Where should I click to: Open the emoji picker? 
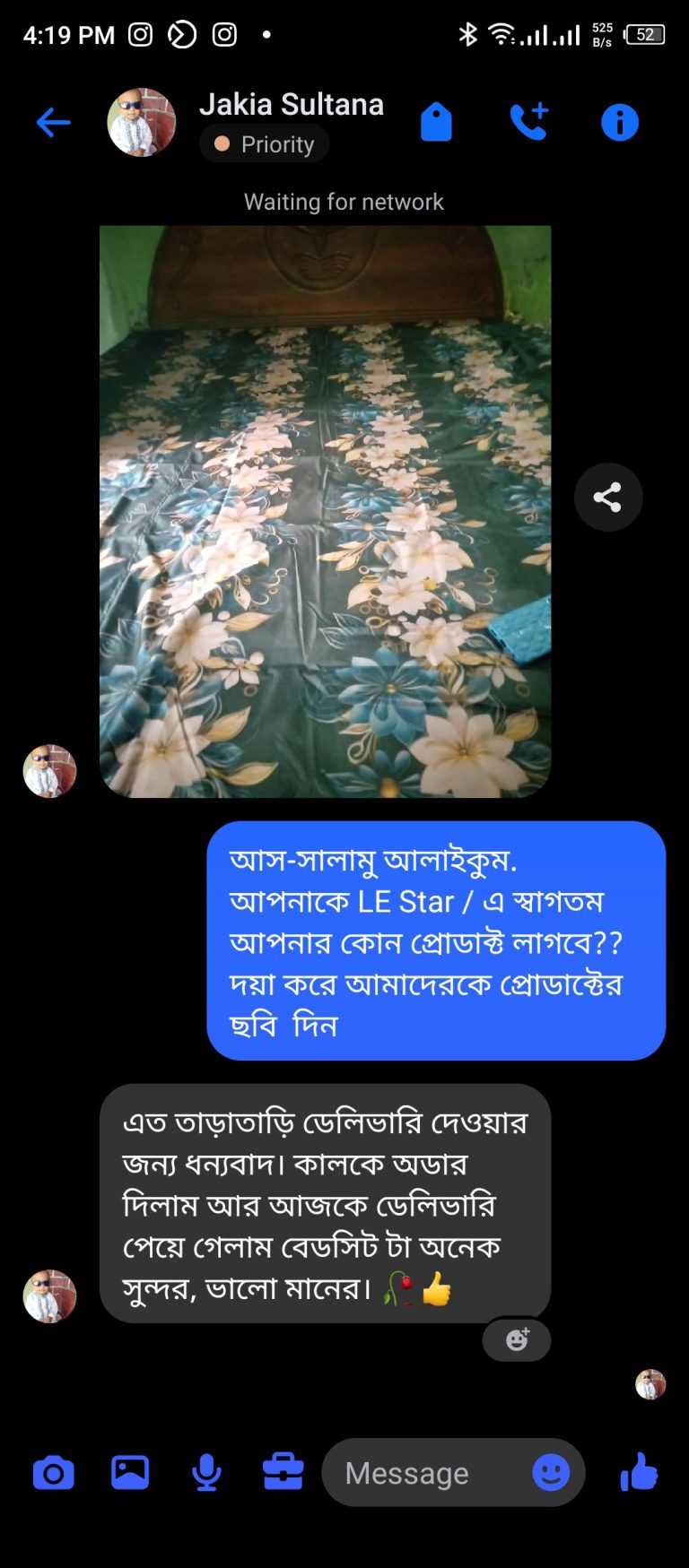click(x=550, y=1472)
